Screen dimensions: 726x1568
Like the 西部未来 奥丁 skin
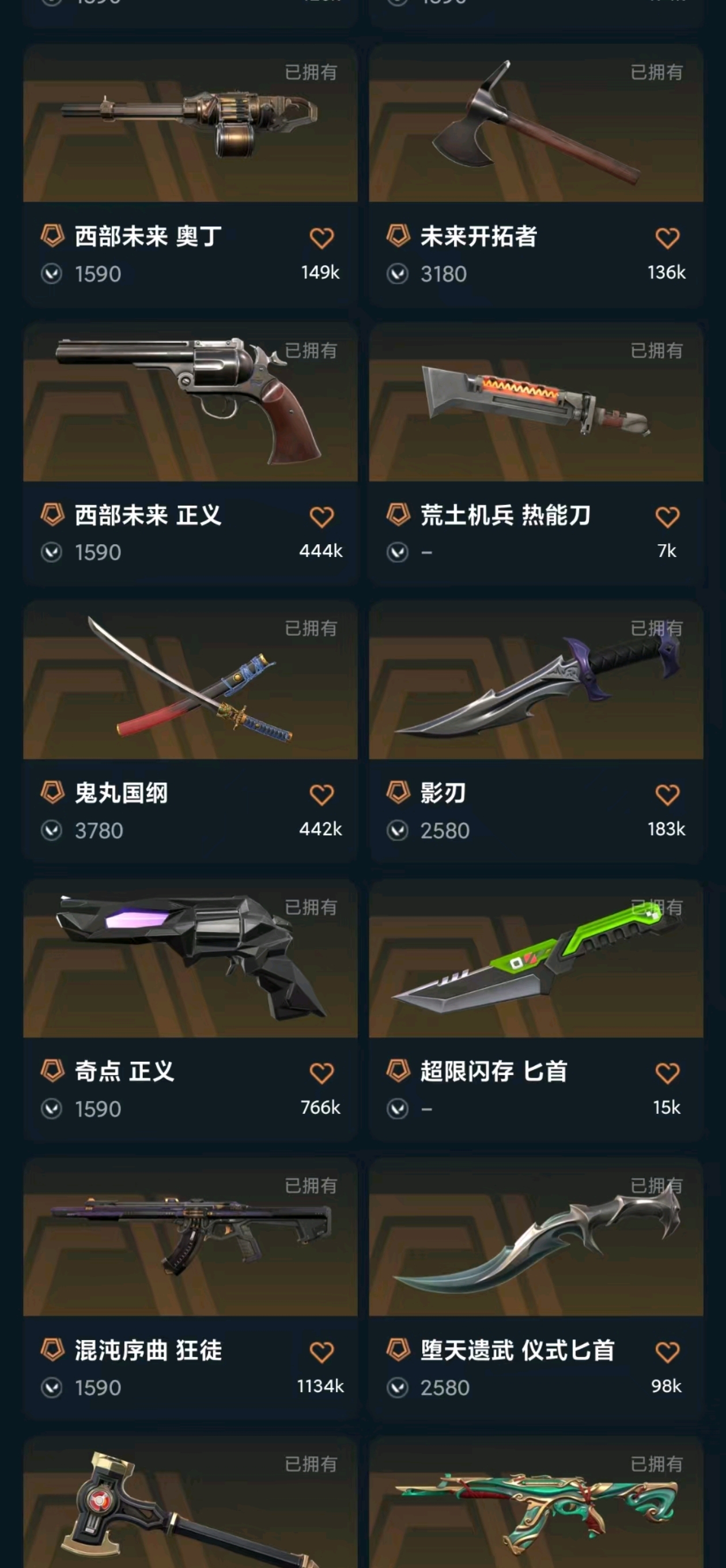[x=322, y=238]
